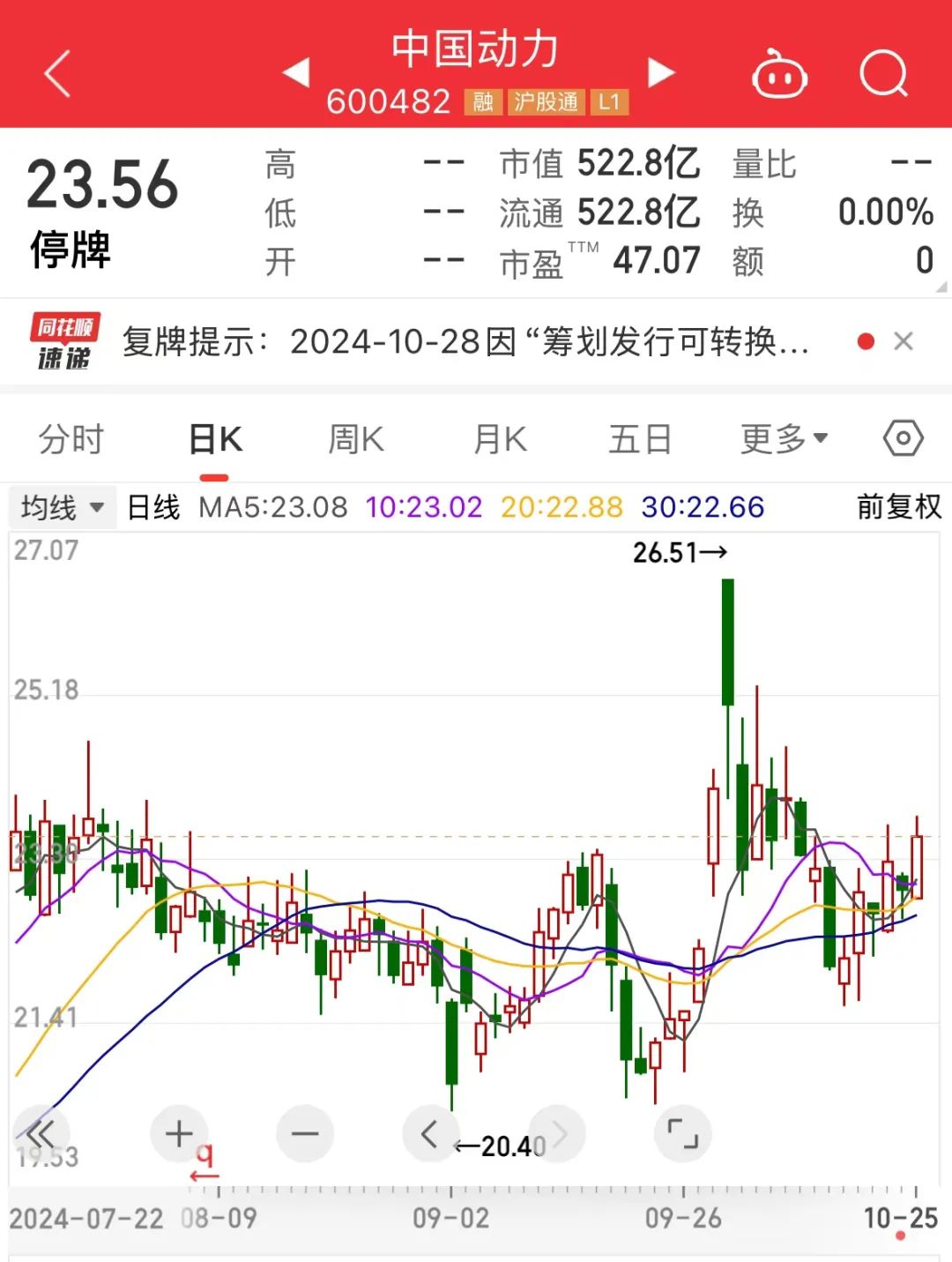This screenshot has width=952, height=1262.
Task: Switch to the next stock
Action: (x=660, y=72)
